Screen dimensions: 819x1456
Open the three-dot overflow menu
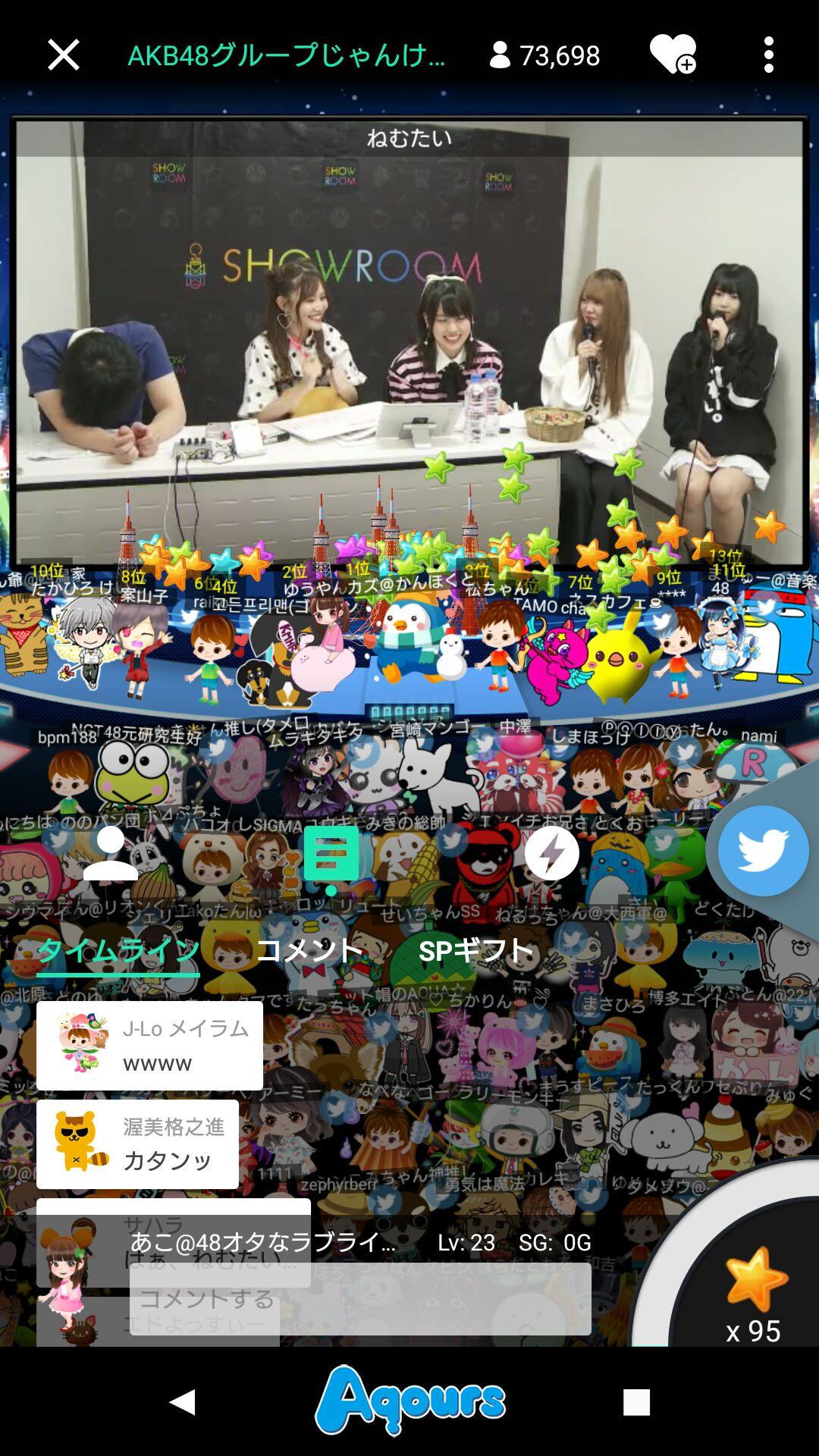pos(768,55)
